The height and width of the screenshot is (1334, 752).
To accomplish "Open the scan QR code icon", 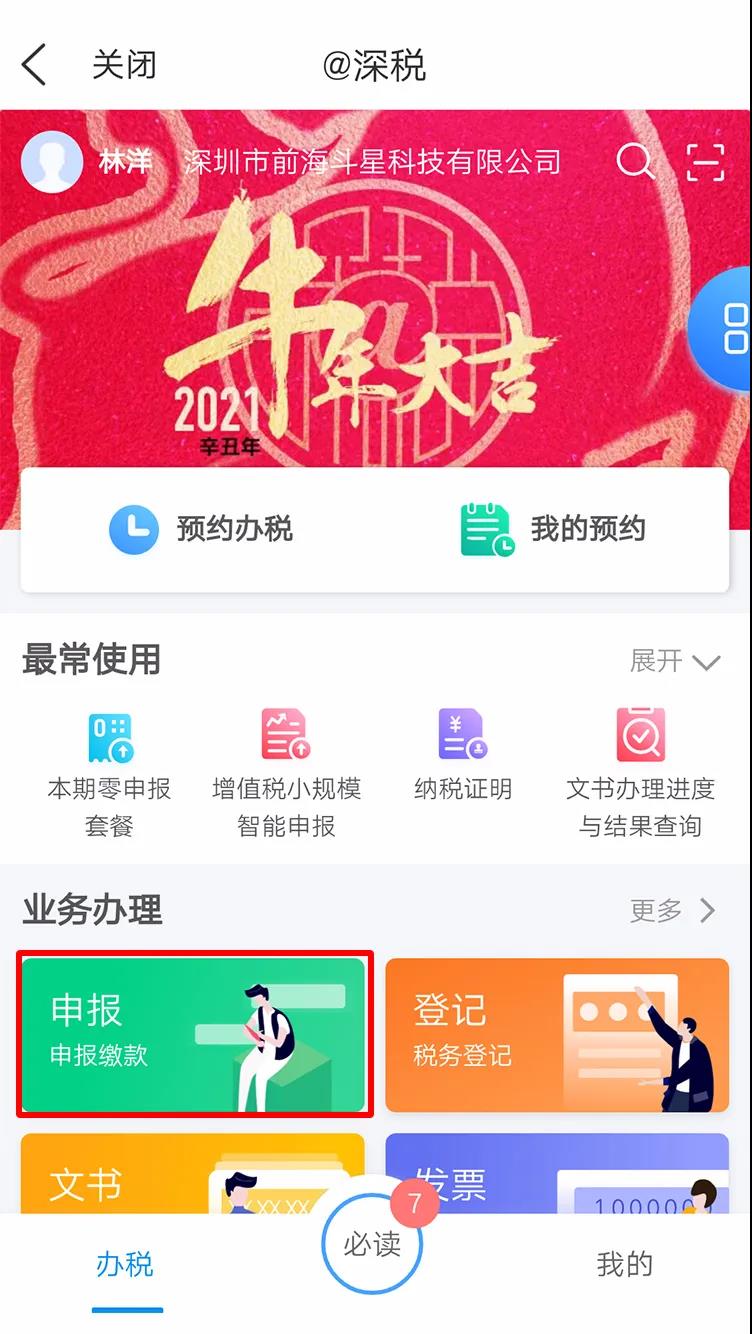I will point(704,161).
